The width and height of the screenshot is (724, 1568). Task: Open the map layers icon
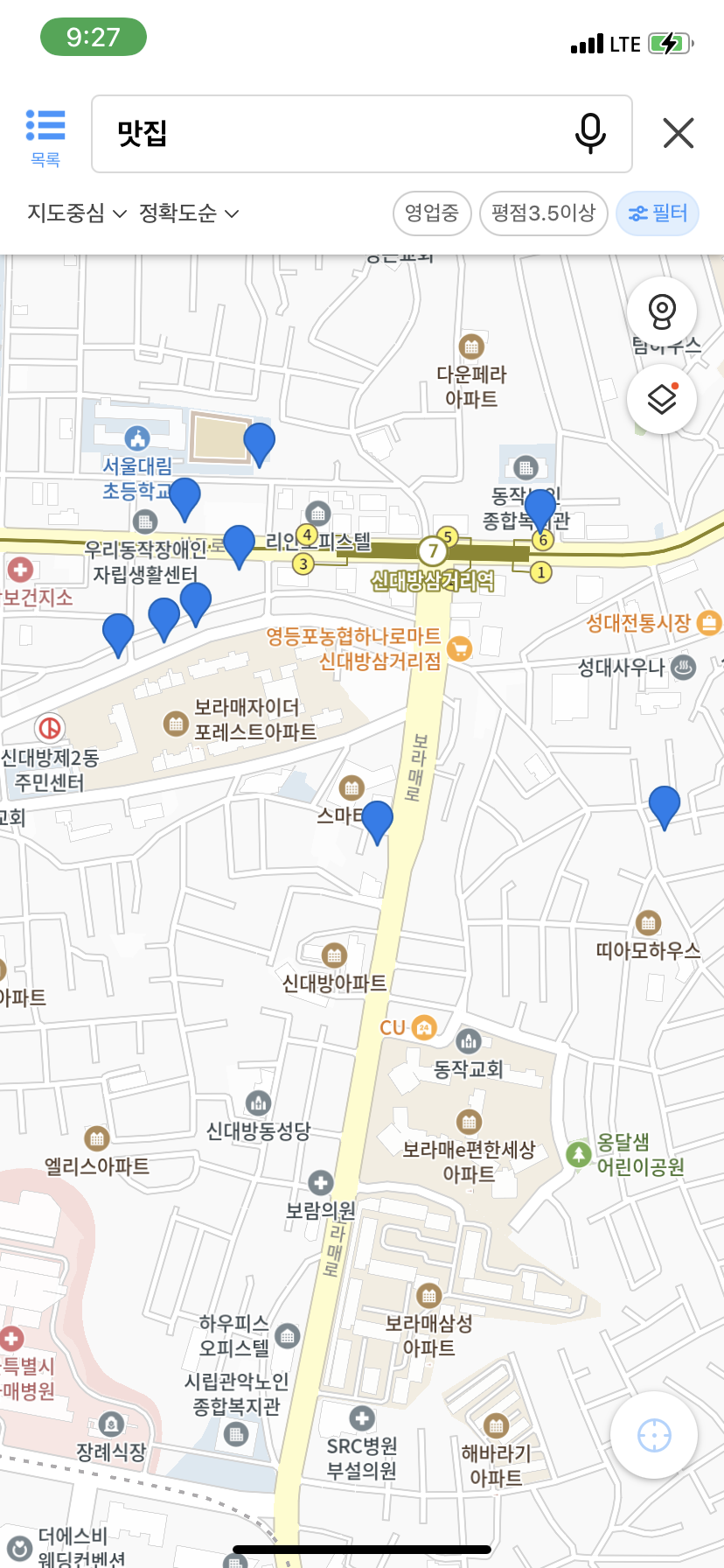pos(662,399)
